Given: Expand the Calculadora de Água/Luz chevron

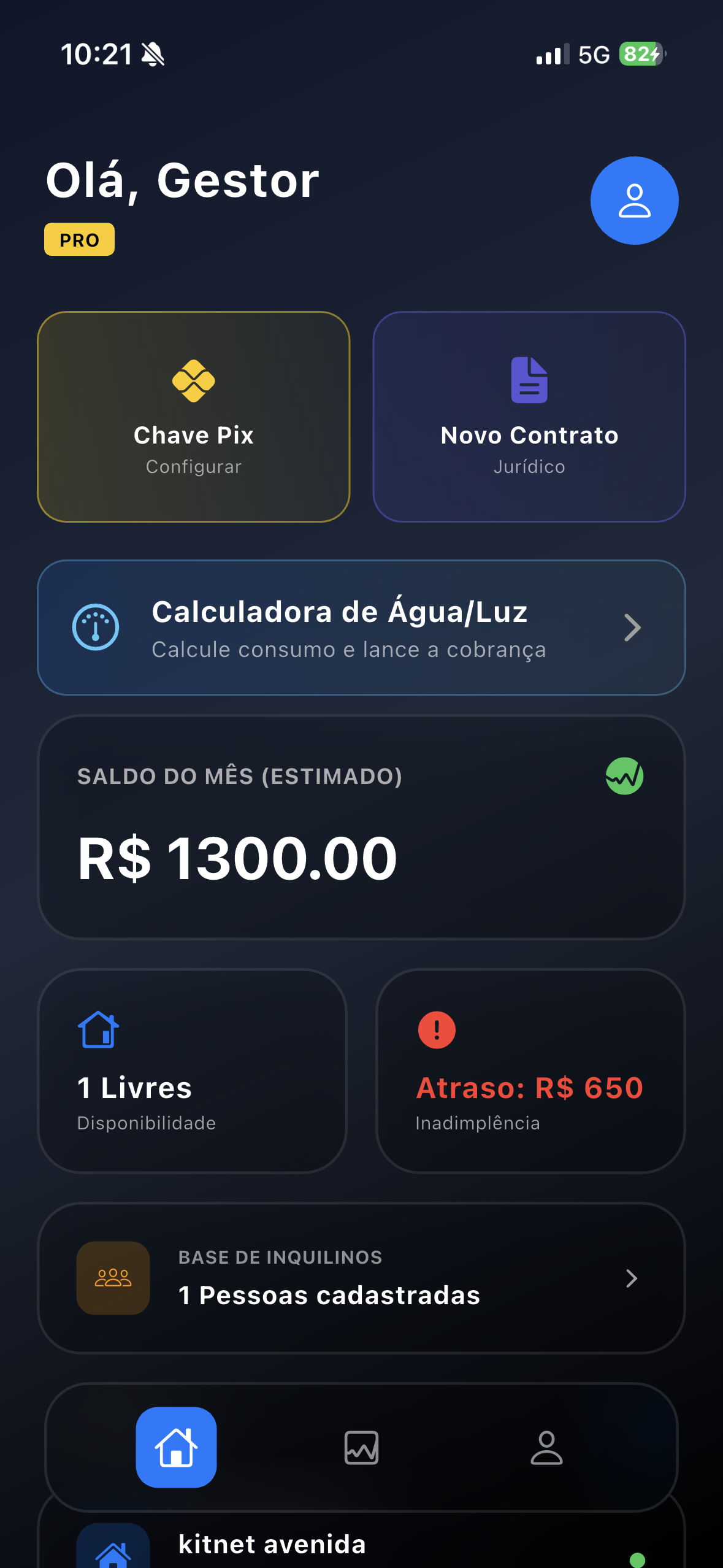Looking at the screenshot, I should (632, 627).
